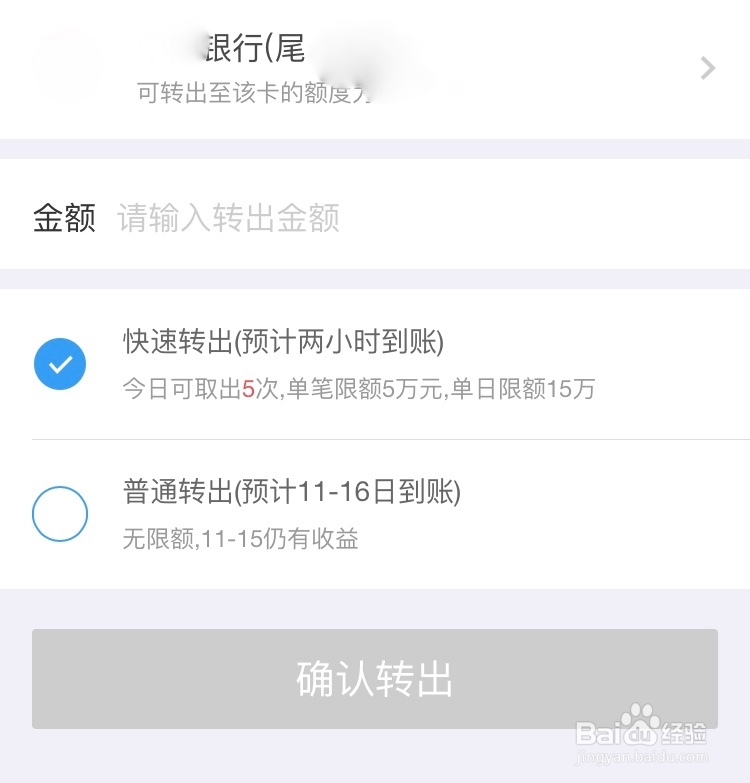
Task: Tap 无限额,11-15仍有收益 description text
Action: point(240,539)
